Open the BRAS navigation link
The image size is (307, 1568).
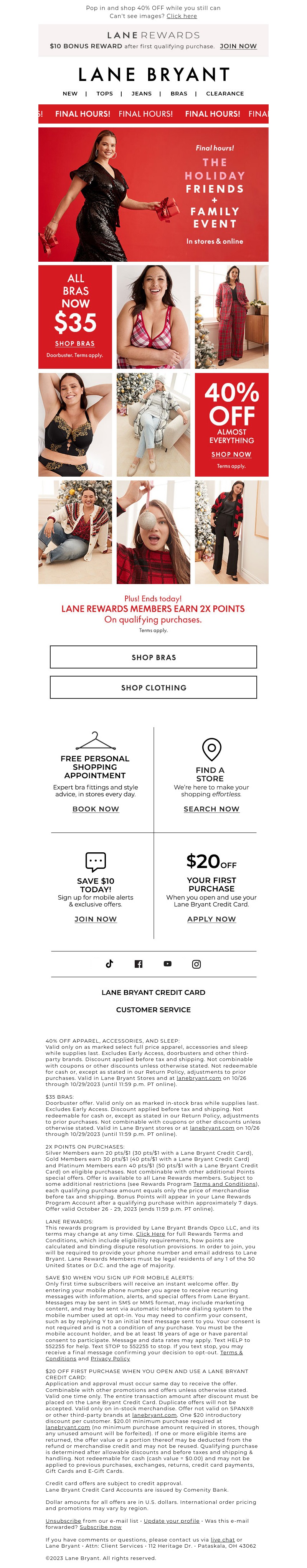(179, 94)
